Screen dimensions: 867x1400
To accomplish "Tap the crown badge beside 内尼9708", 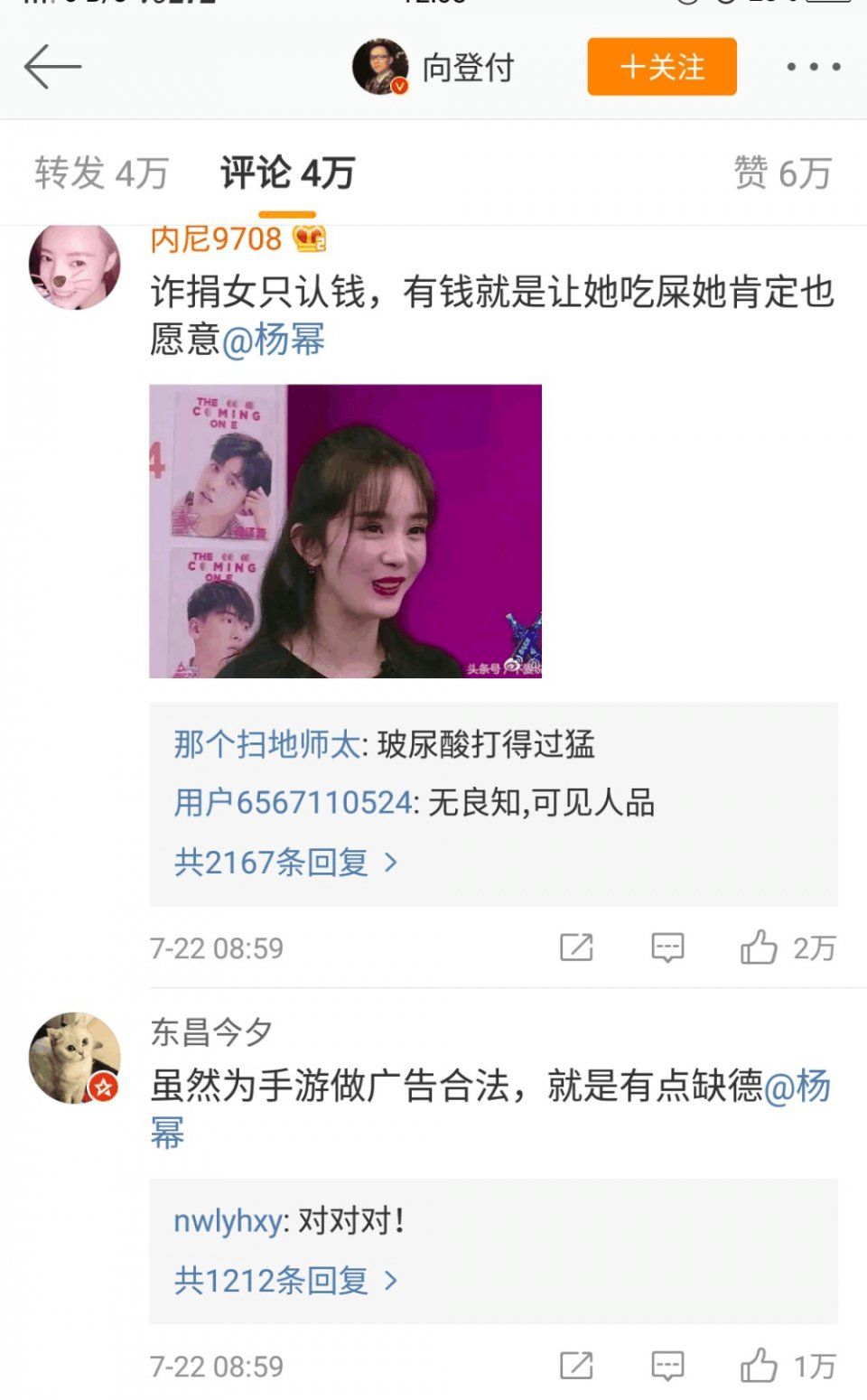I will (312, 239).
